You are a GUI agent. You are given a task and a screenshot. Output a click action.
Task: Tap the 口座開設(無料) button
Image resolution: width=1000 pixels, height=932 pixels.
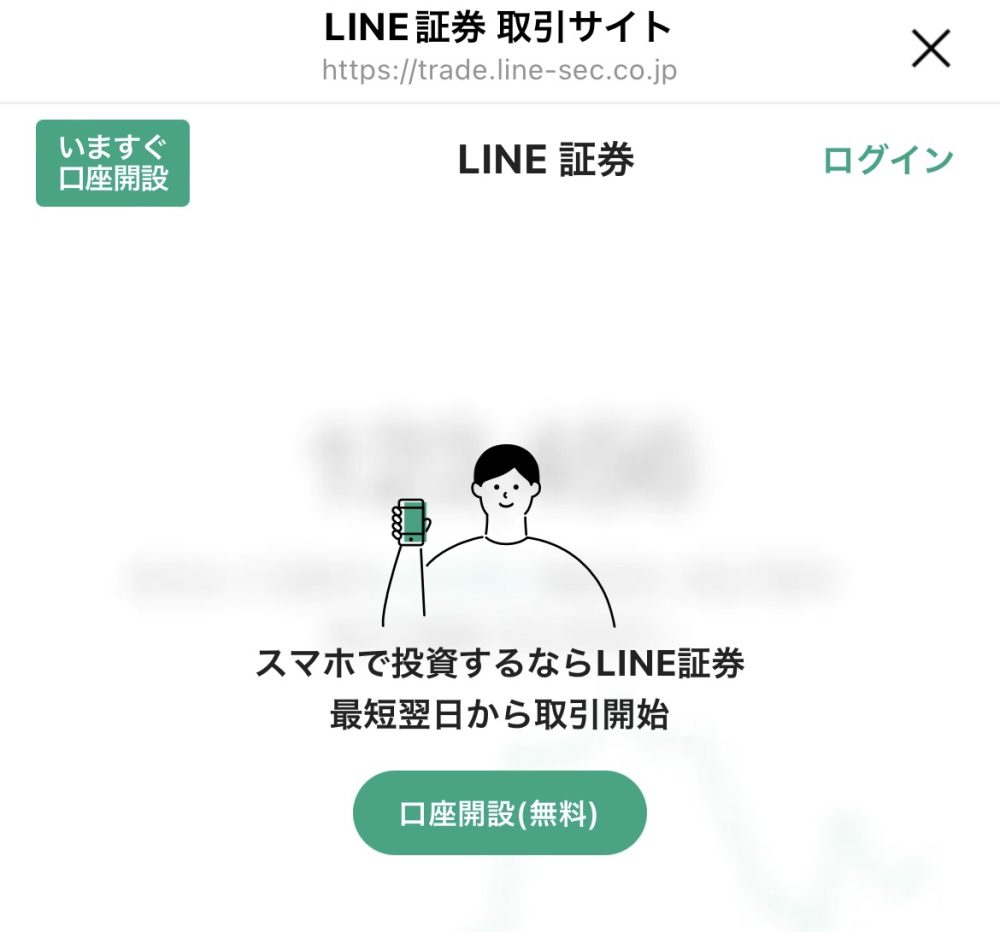click(499, 813)
